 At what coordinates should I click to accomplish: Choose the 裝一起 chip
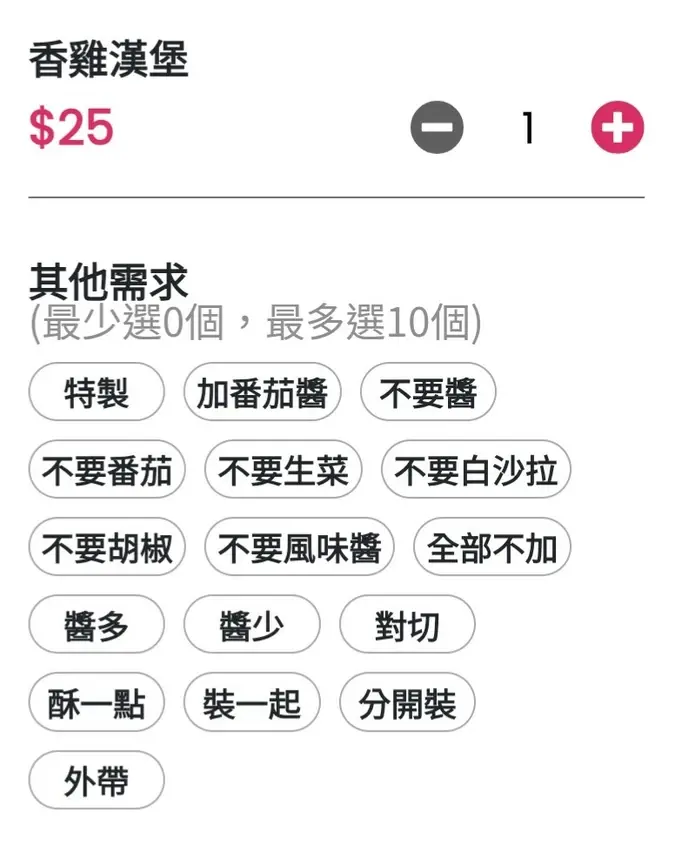click(251, 703)
